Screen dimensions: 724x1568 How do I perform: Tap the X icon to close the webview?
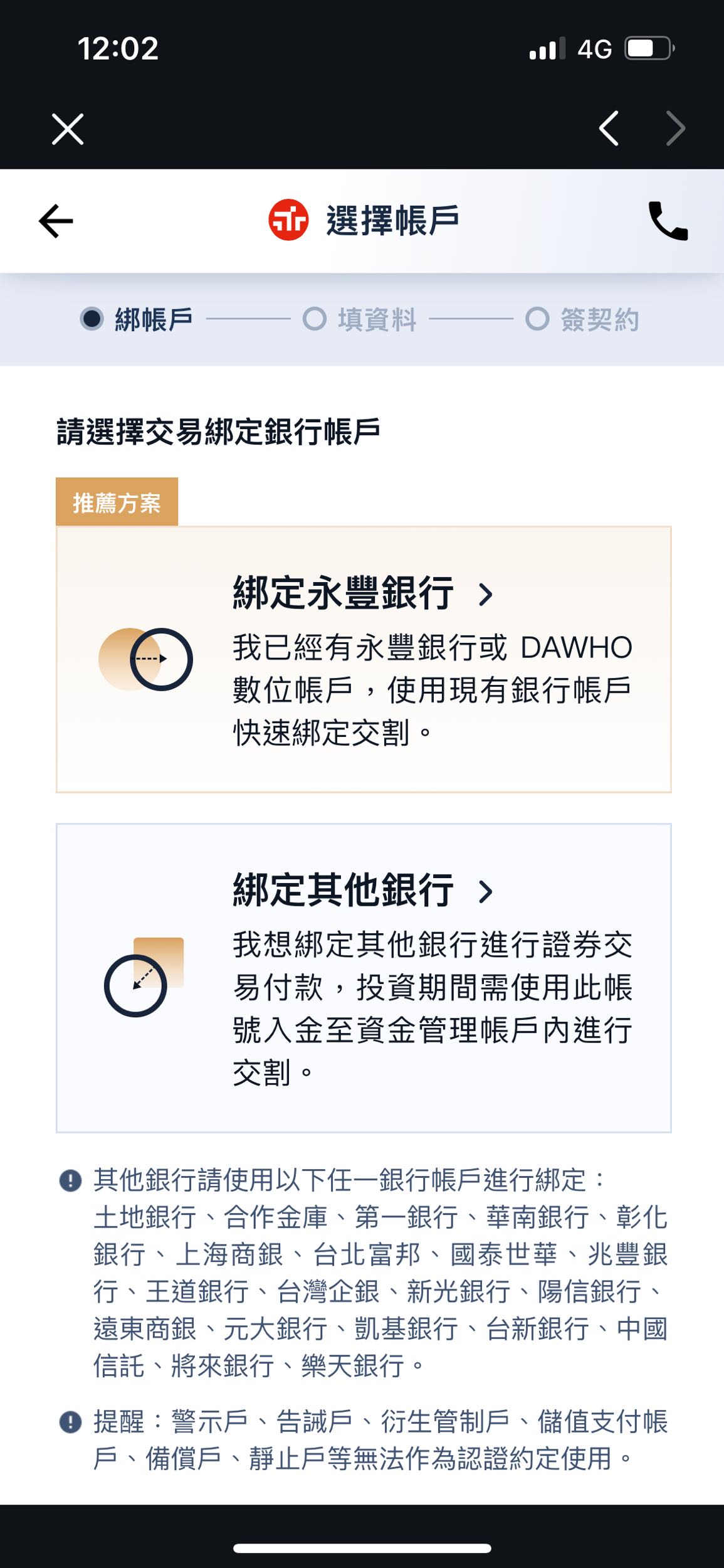coord(67,129)
